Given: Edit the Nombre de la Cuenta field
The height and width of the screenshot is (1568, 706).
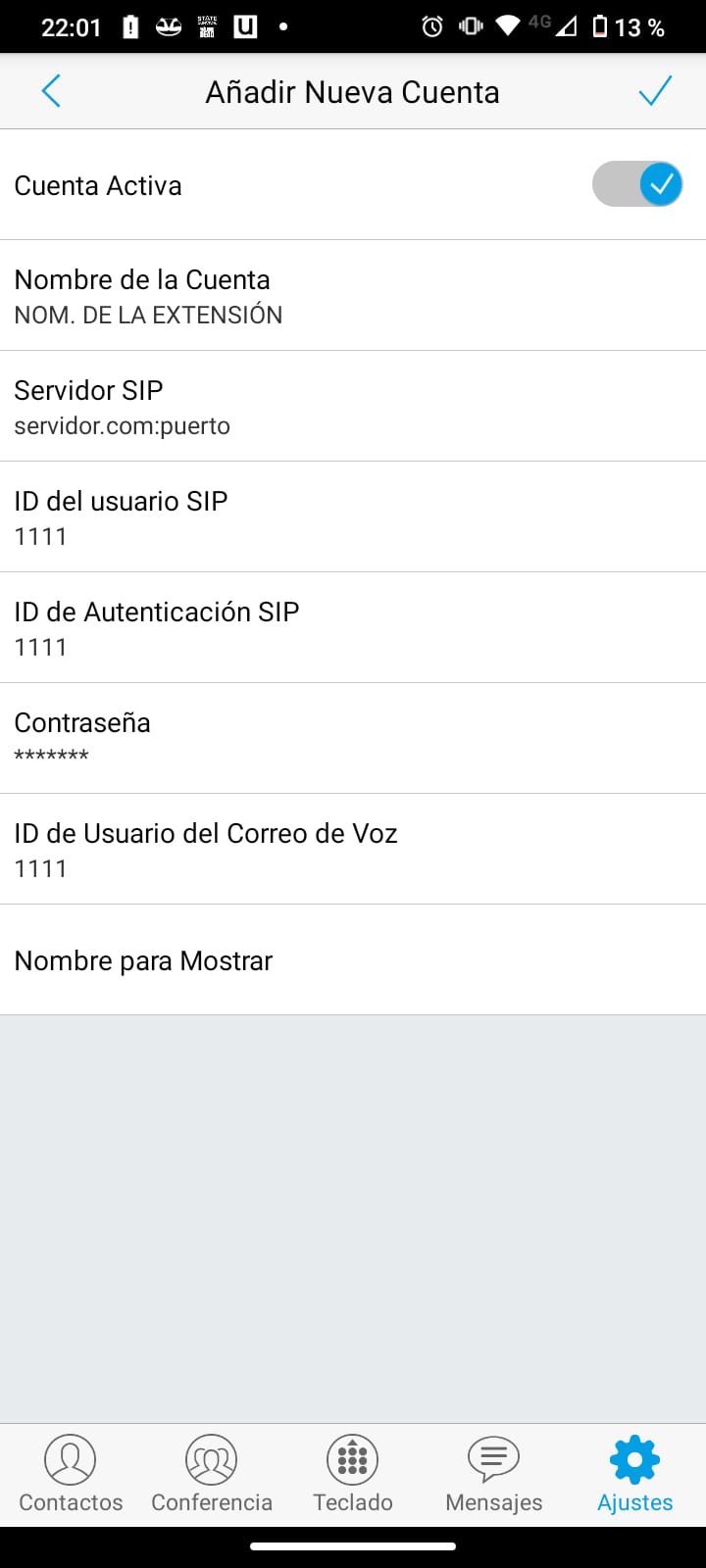Looking at the screenshot, I should pos(353,296).
